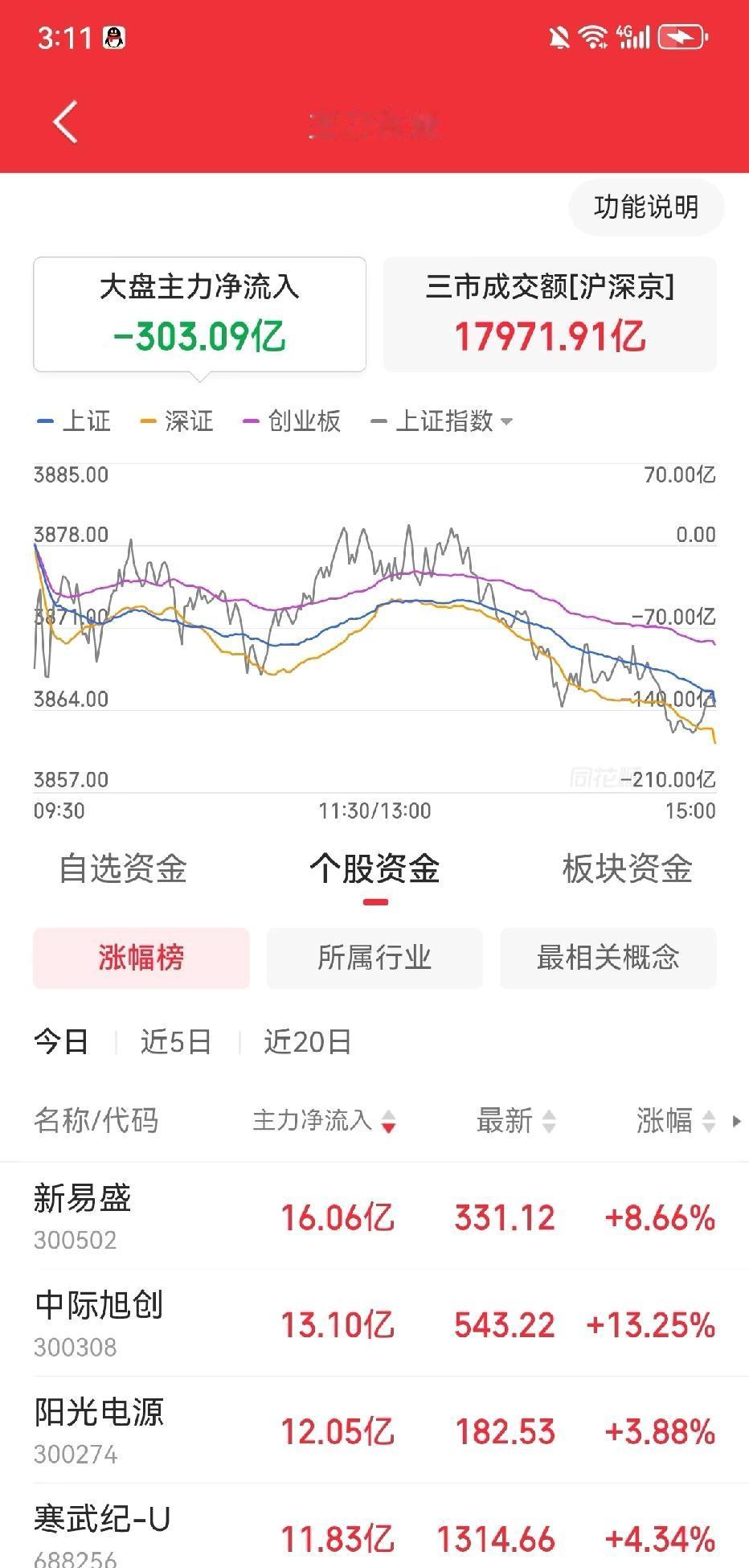Switch to the 自选资金 tab
This screenshot has width=749, height=1568.
tap(124, 868)
